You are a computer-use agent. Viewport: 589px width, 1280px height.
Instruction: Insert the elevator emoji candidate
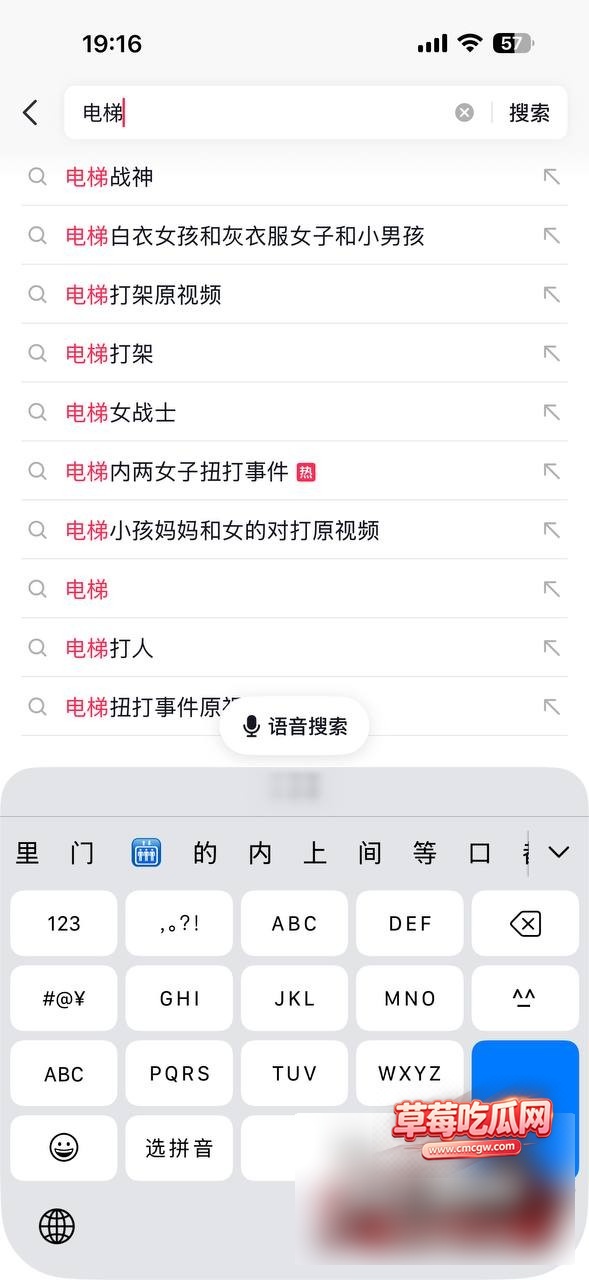147,853
